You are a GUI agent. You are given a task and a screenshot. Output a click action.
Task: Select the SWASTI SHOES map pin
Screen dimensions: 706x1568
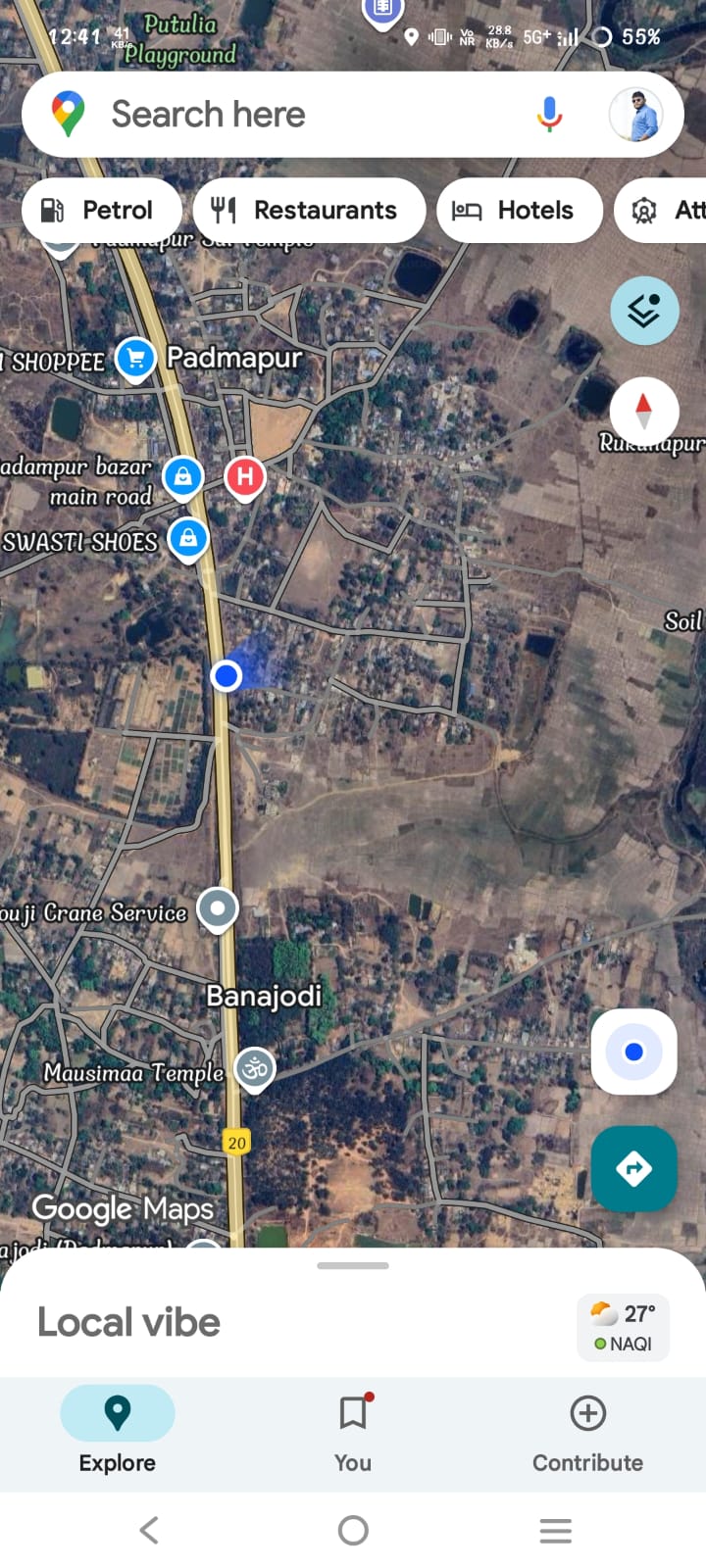click(x=188, y=537)
